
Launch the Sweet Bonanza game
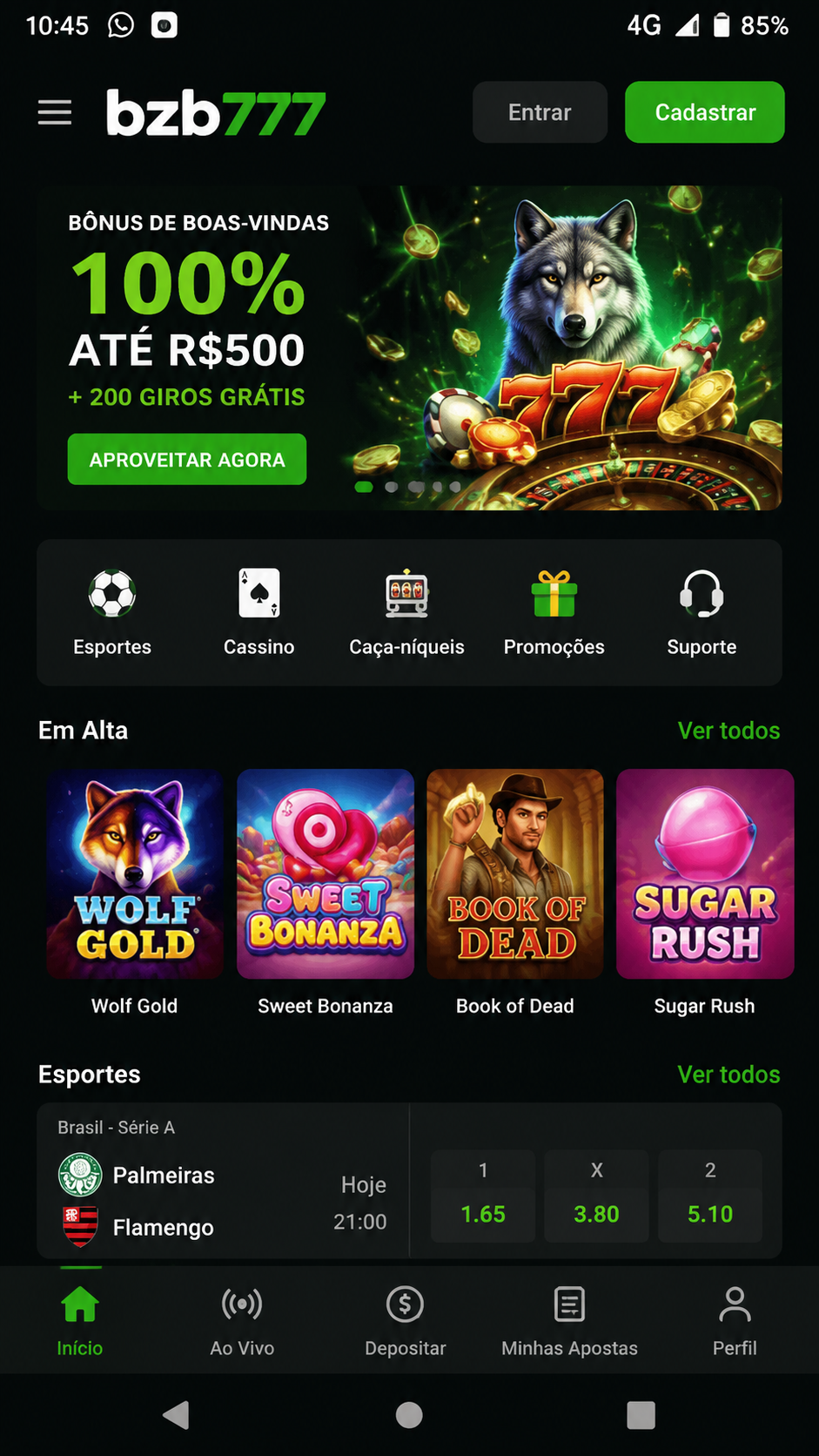[x=326, y=893]
